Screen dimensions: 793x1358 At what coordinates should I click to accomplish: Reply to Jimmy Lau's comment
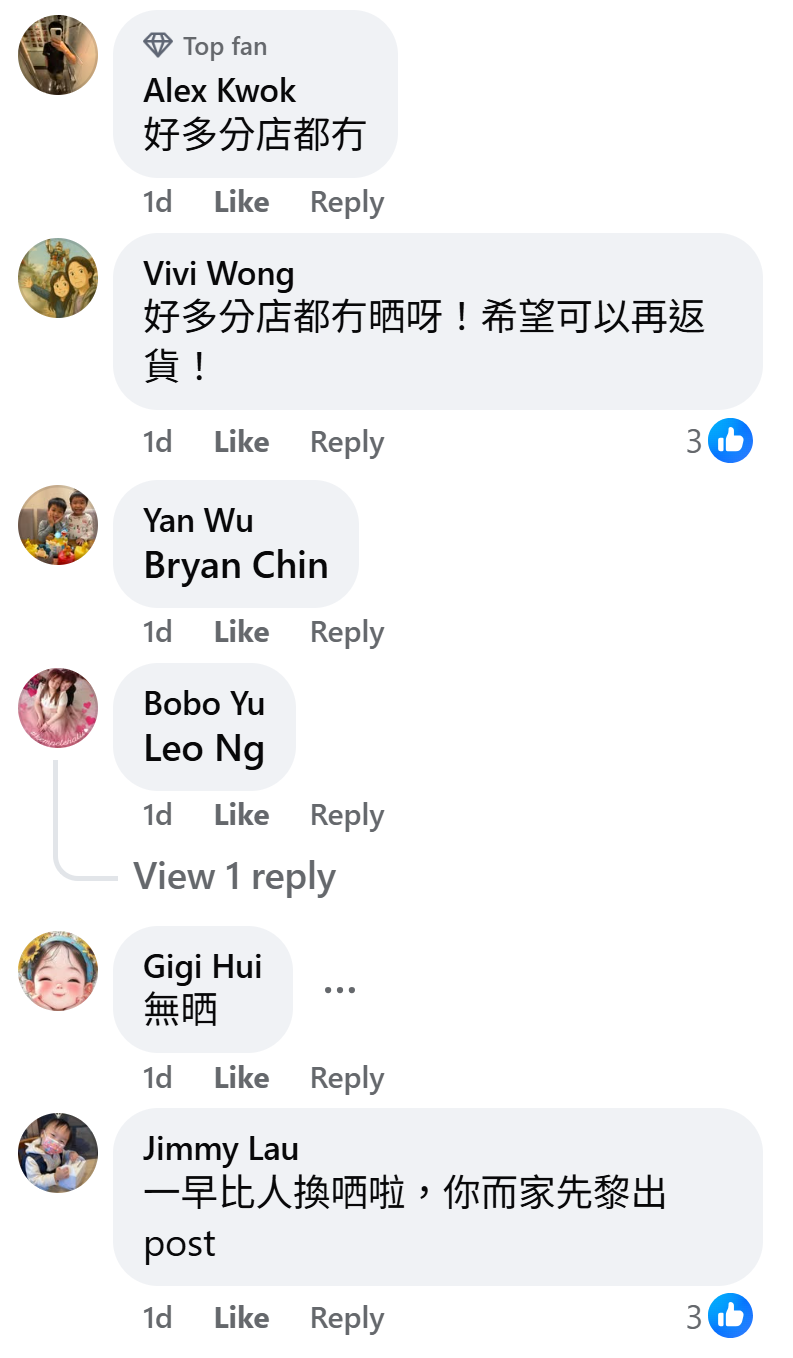point(346,1318)
